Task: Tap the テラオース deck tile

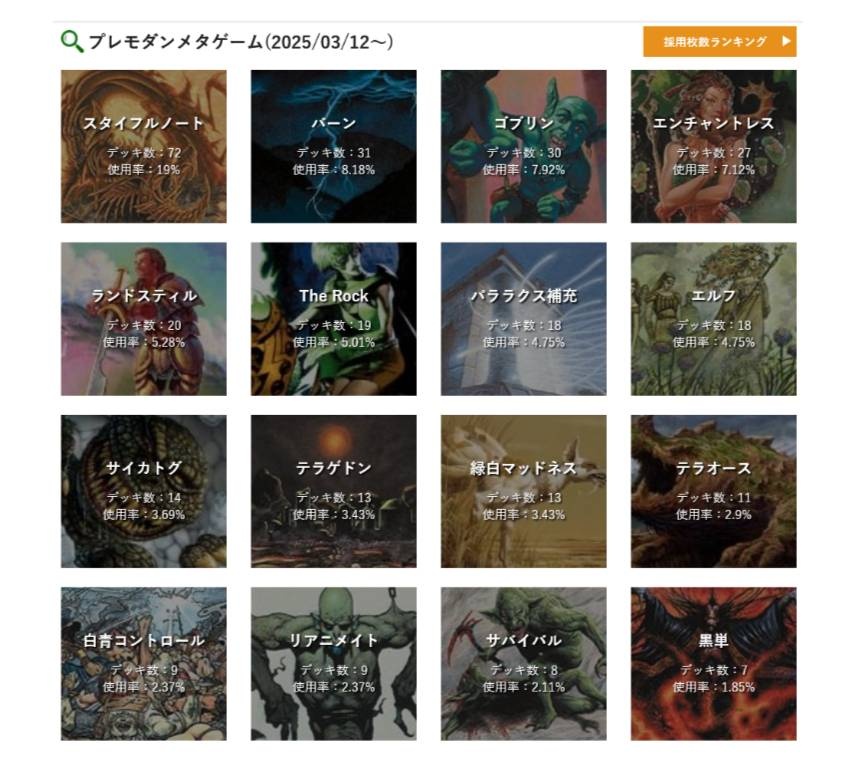Action: 713,491
